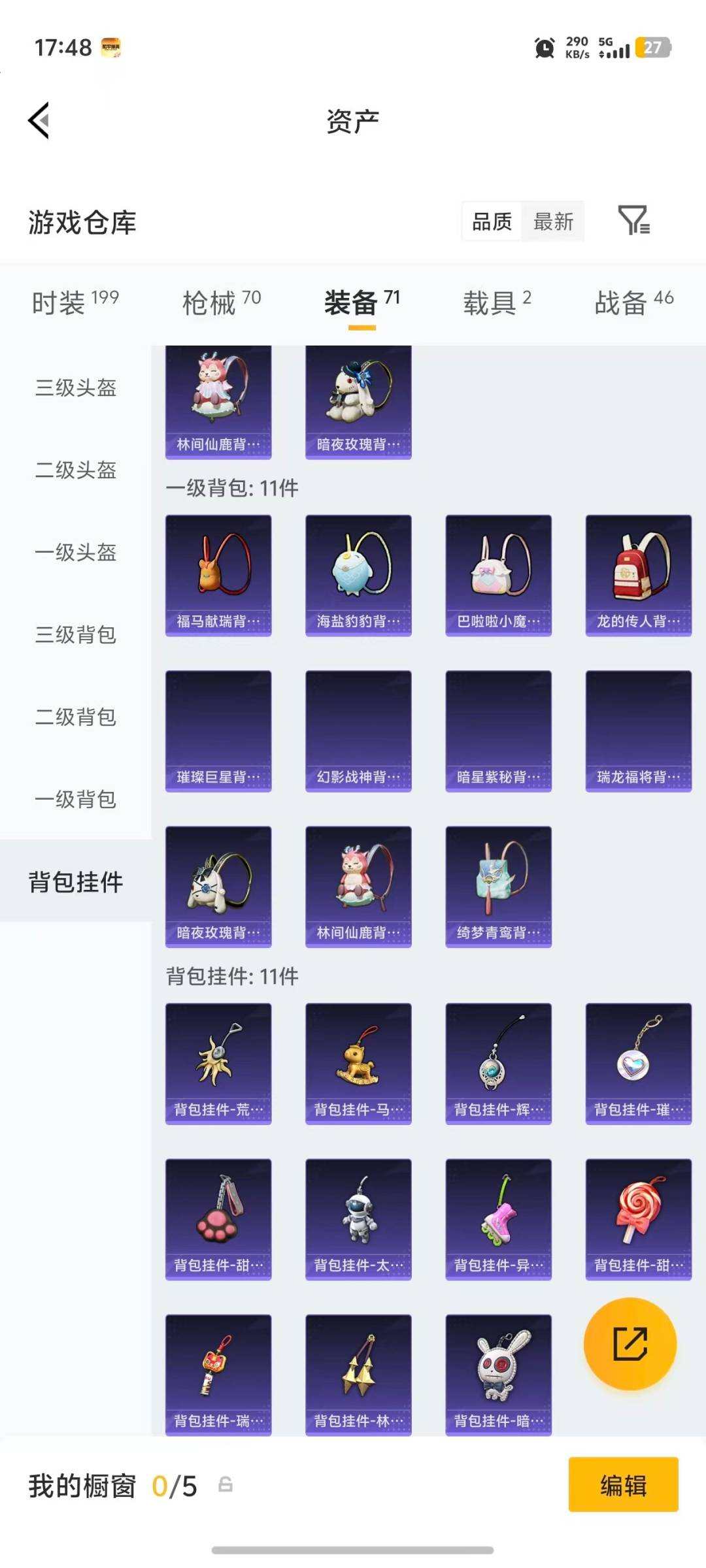706x1568 pixels.
Task: Switch sorting back to 品质
Action: click(x=492, y=222)
